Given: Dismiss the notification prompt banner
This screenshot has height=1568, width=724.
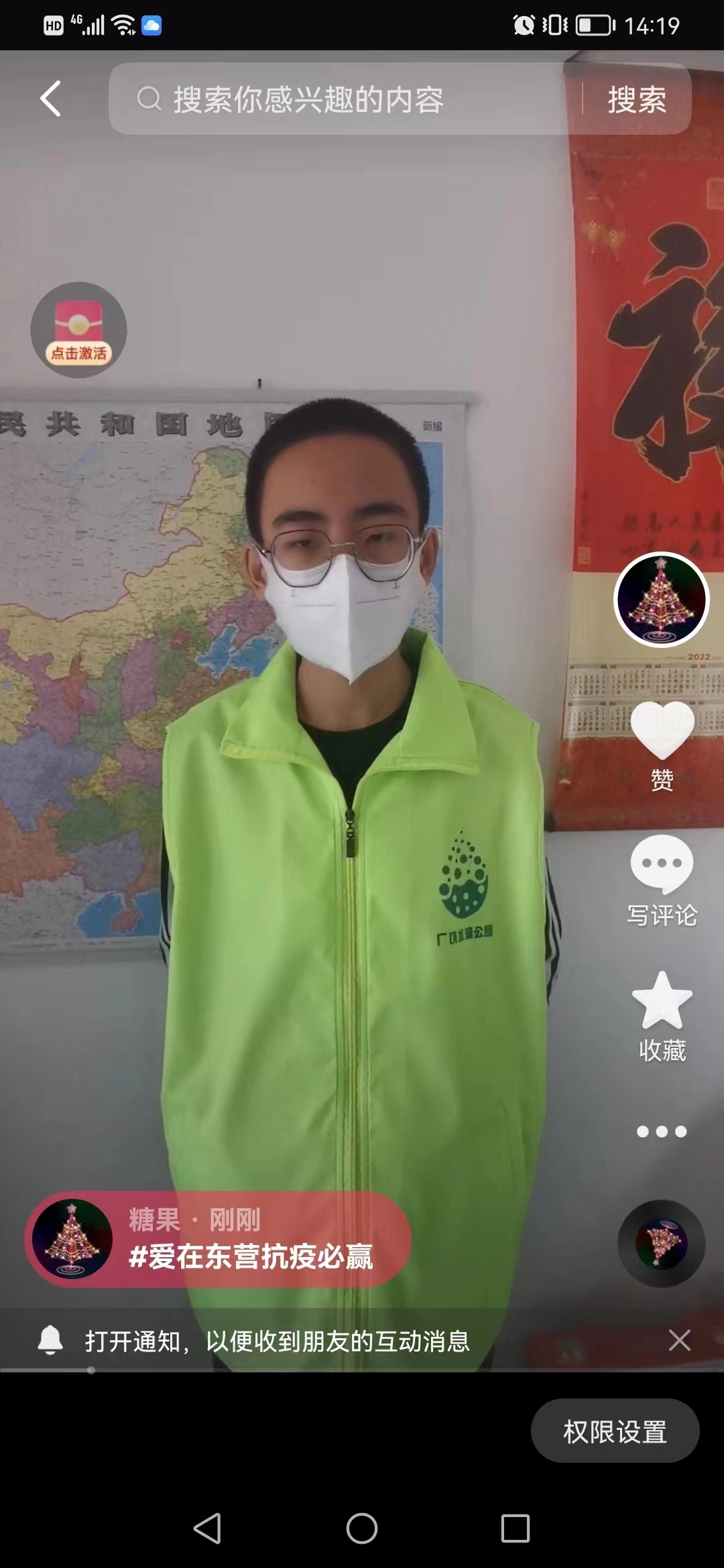Looking at the screenshot, I should click(679, 1340).
